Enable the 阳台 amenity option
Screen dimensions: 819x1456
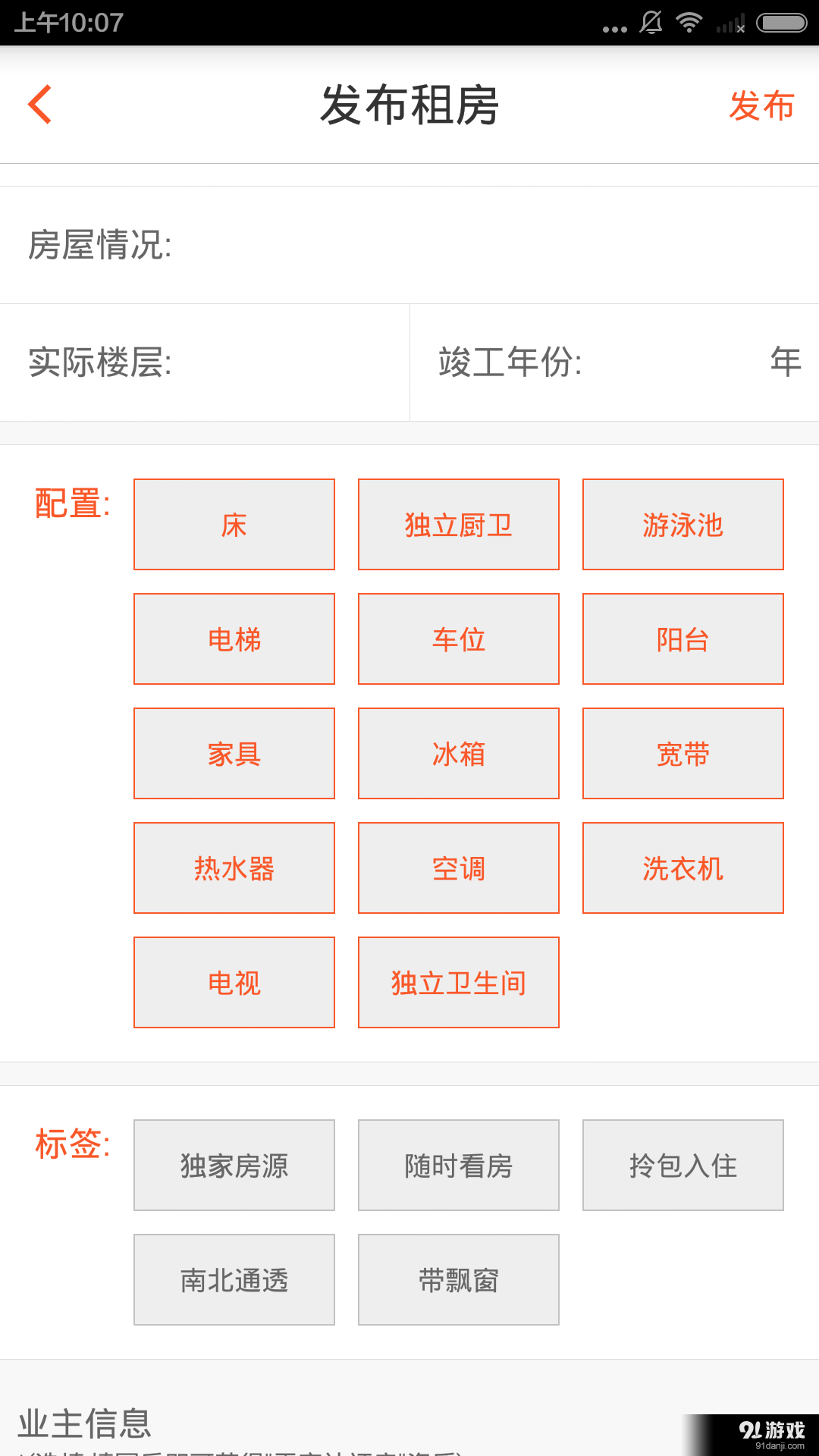682,639
